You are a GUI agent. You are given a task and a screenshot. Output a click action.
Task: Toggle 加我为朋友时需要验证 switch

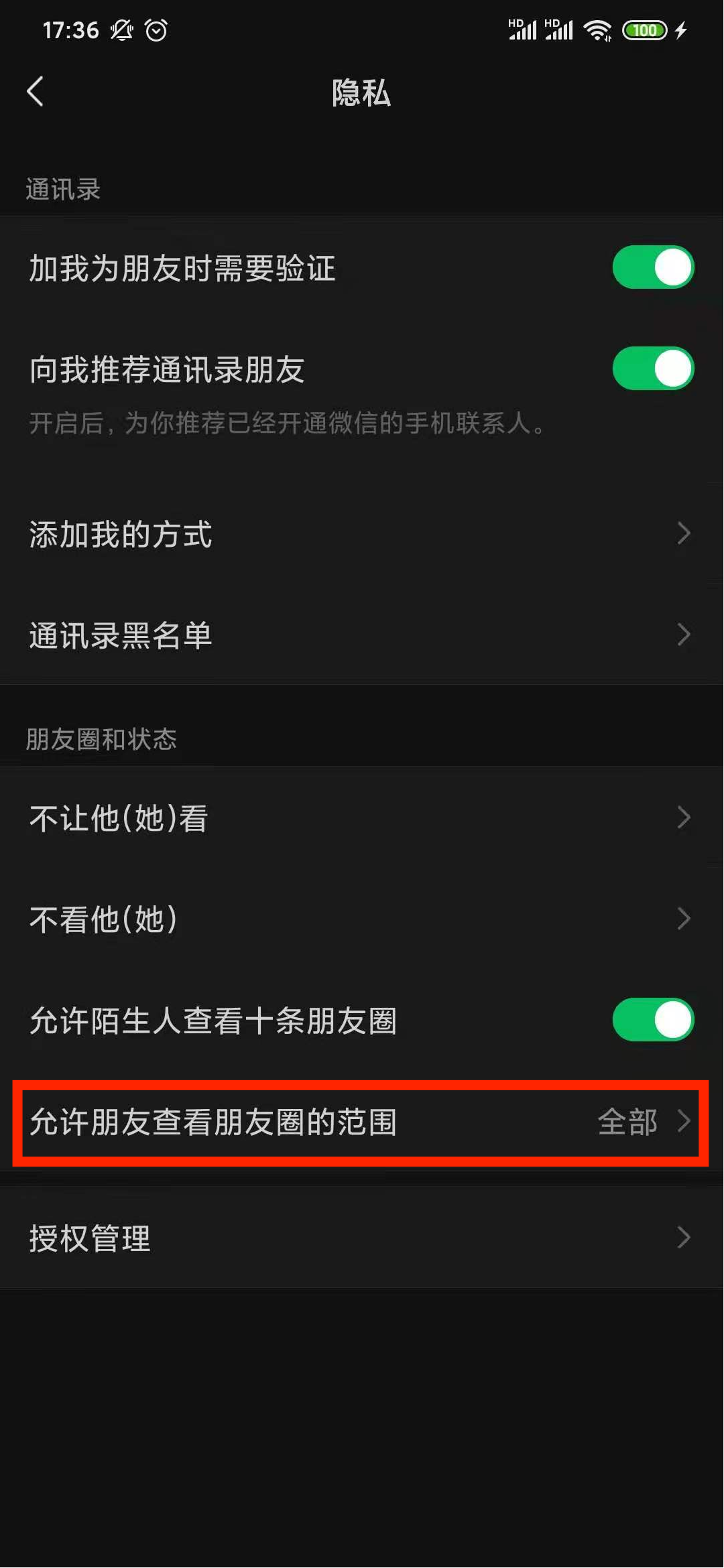pyautogui.click(x=652, y=267)
